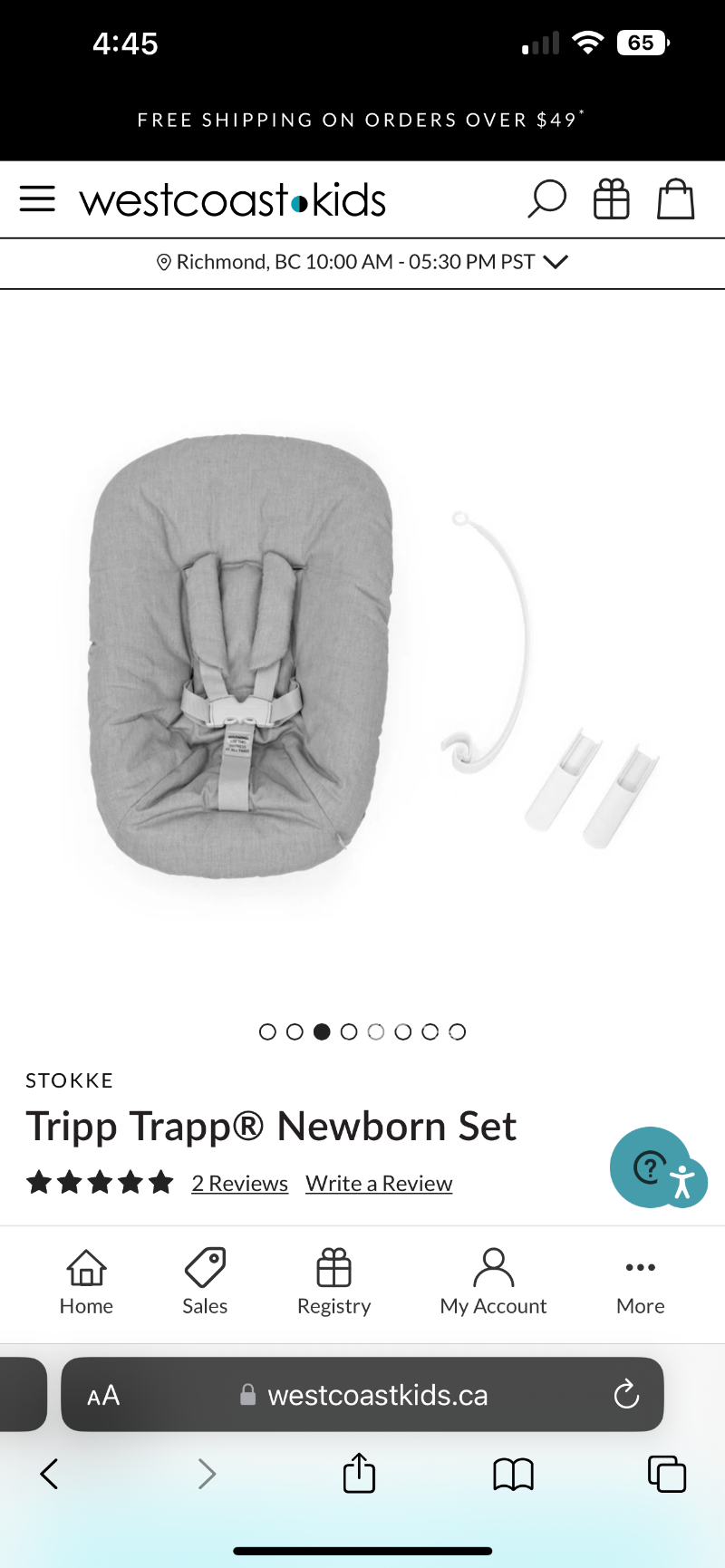Screen dimensions: 725x1568
Task: Open Safari bookmarks
Action: click(x=513, y=1474)
